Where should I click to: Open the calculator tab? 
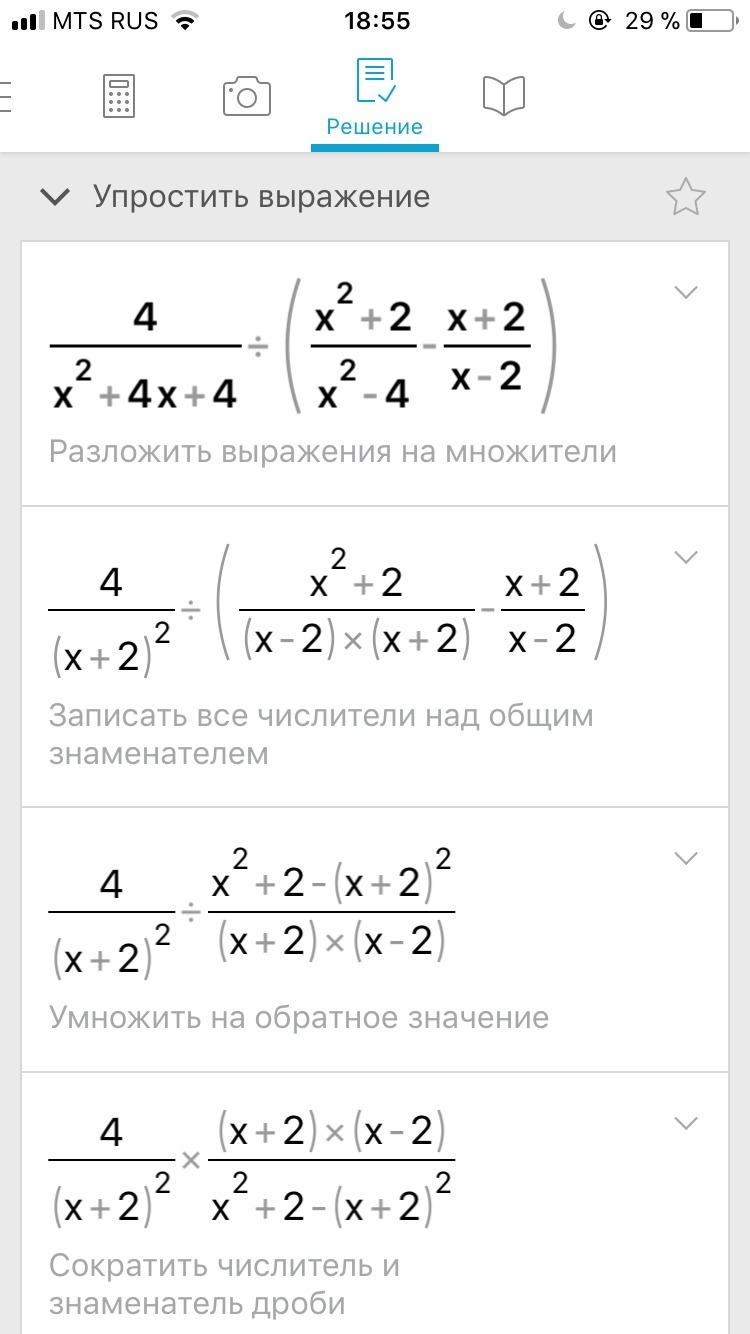click(119, 96)
